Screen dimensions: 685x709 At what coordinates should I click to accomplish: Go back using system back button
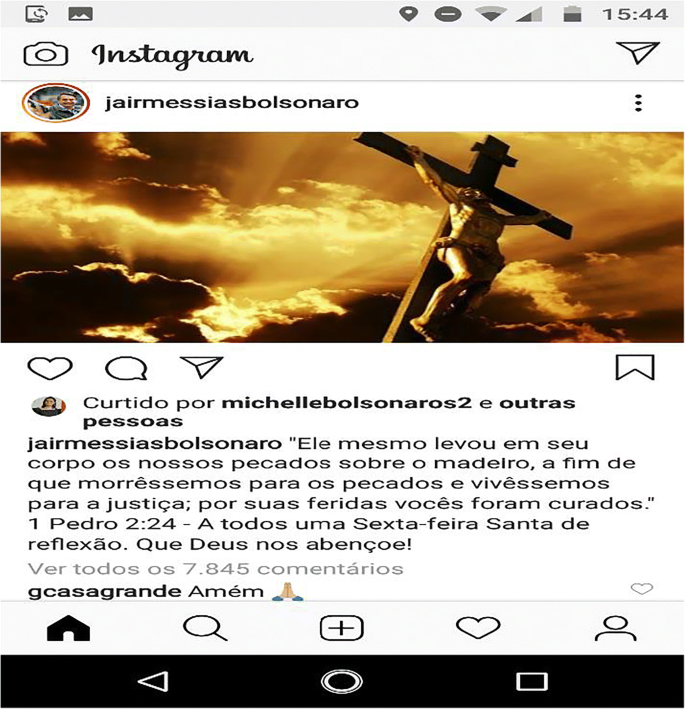tap(152, 682)
